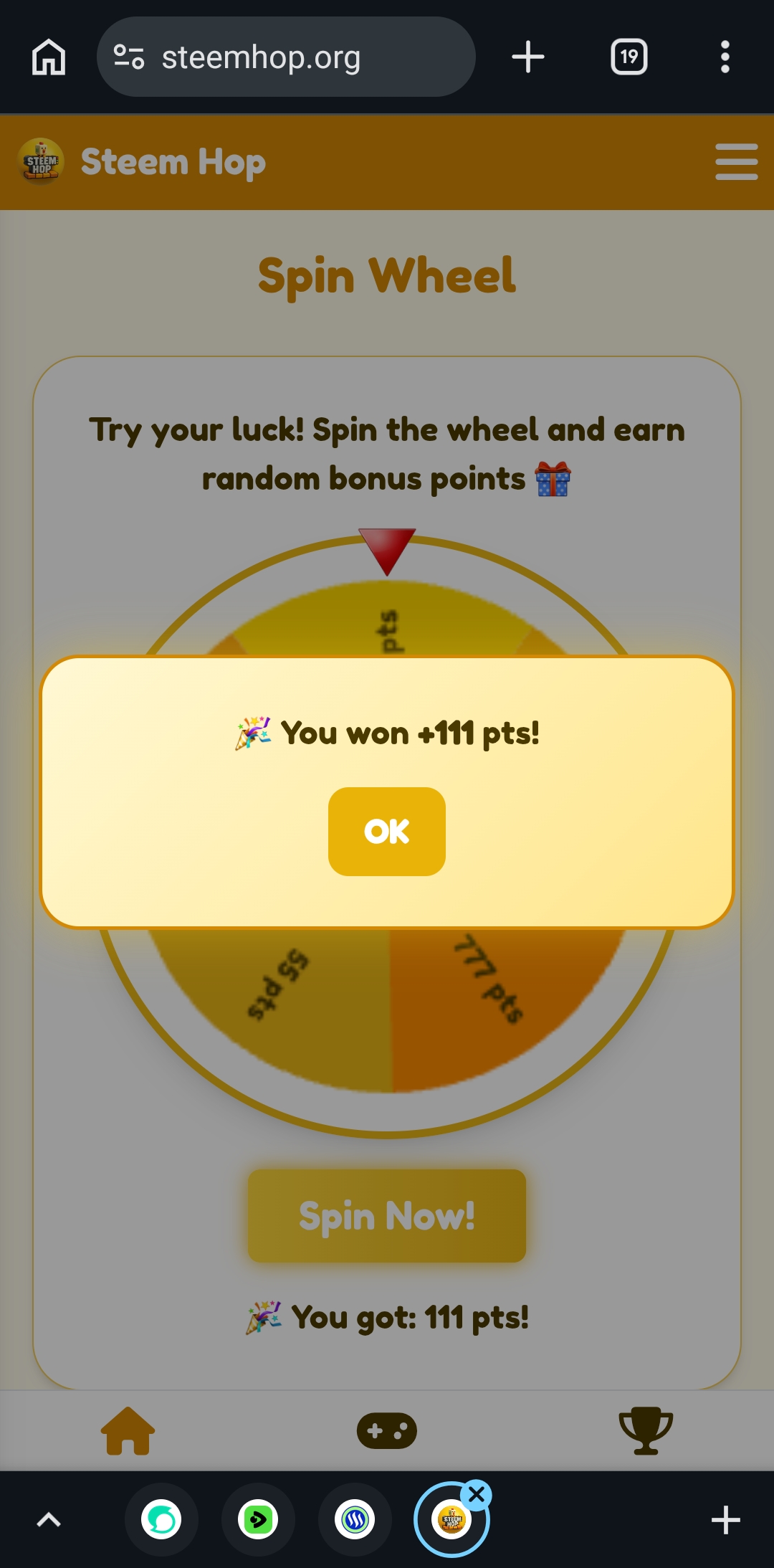Close the active Steem Hop tab
The width and height of the screenshot is (774, 1568).
point(477,1495)
